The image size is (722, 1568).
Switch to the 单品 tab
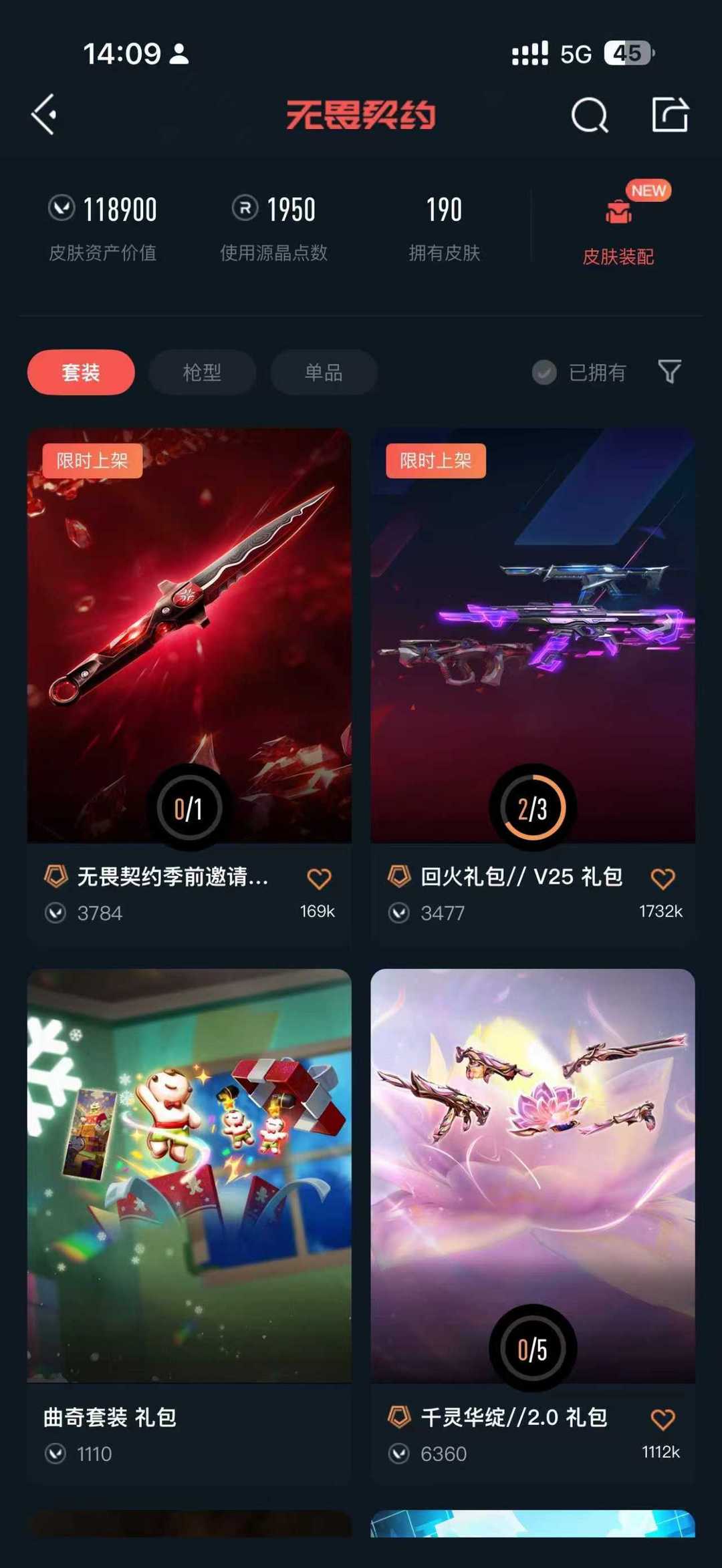point(324,372)
